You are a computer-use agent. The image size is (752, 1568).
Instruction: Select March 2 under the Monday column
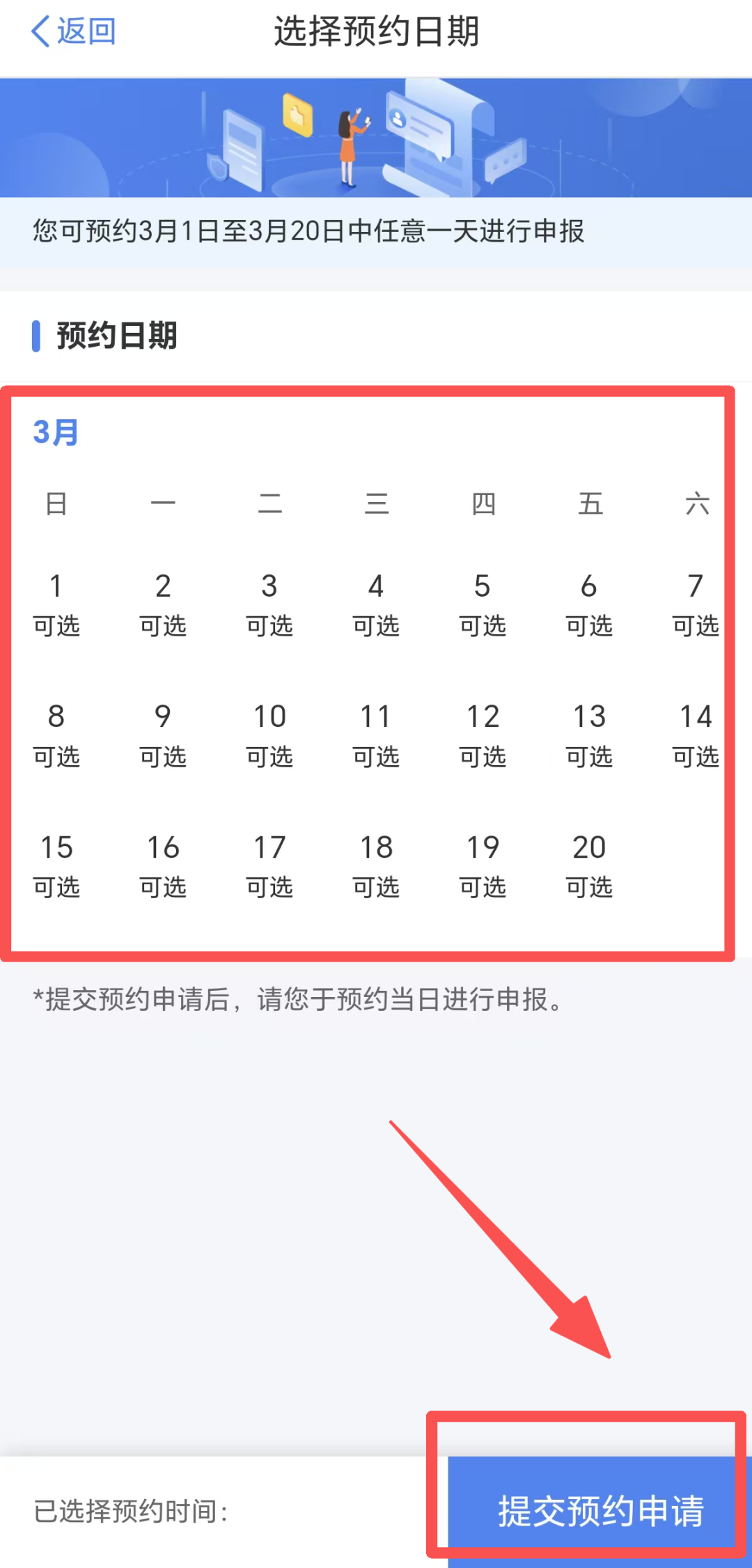coord(164,604)
